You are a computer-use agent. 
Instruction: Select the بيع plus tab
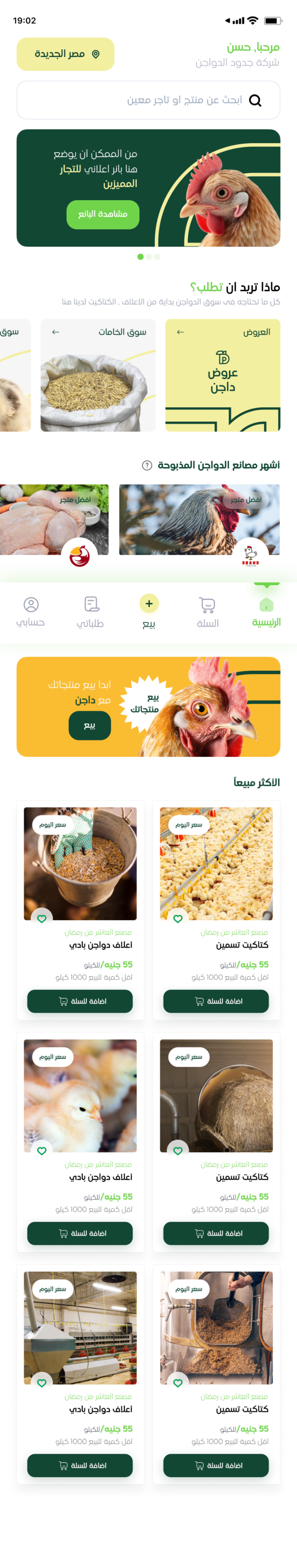pos(149,610)
